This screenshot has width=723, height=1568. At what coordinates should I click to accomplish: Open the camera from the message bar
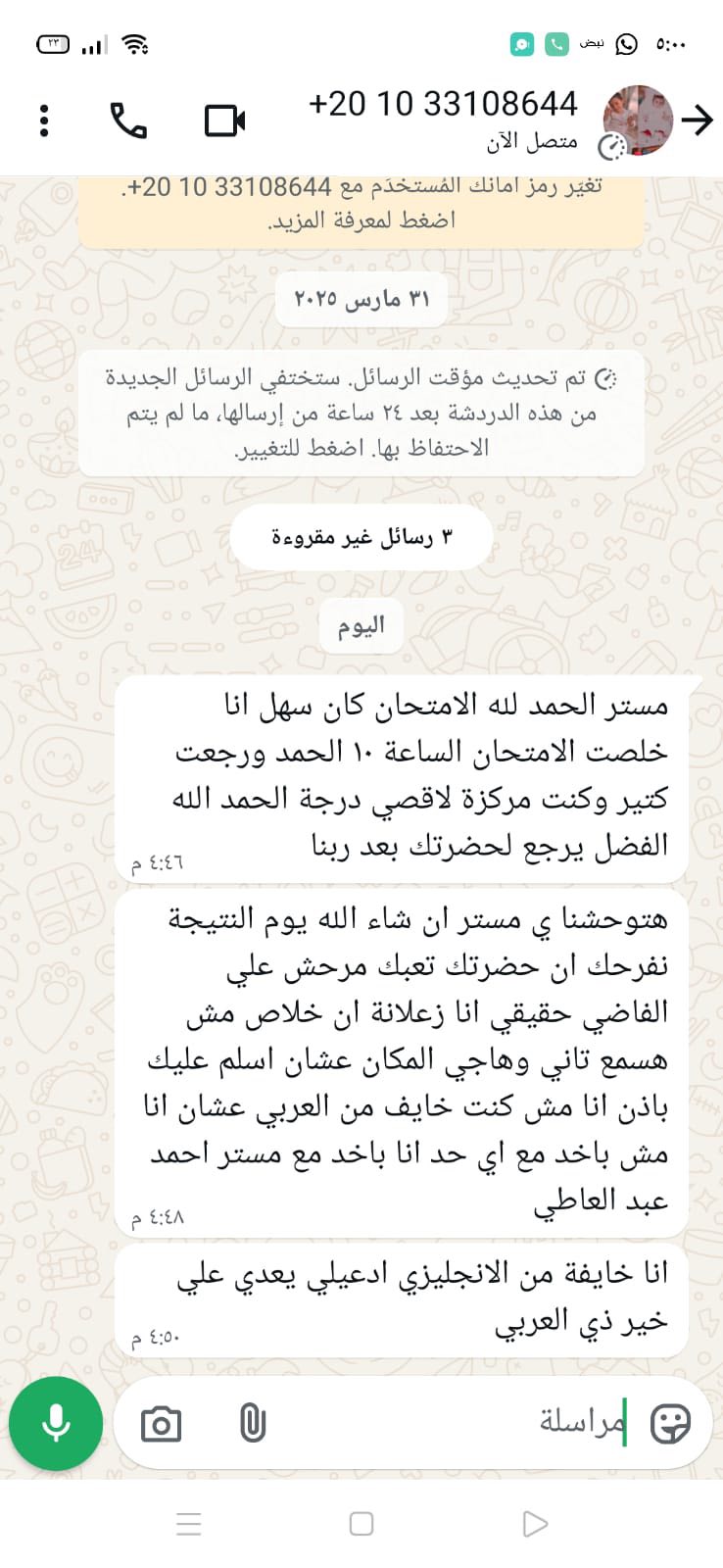(162, 1424)
